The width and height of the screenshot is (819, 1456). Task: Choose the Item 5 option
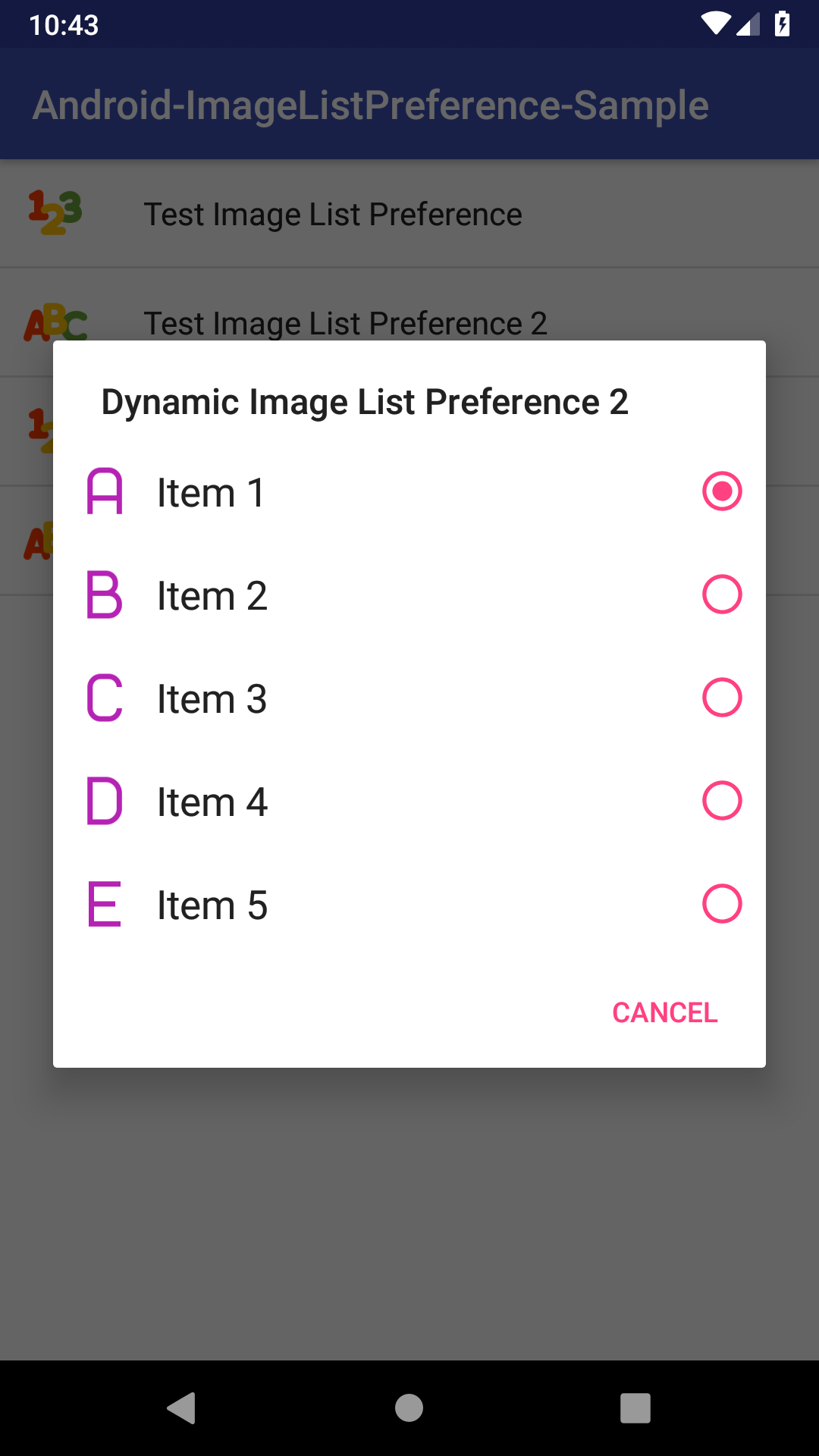(721, 904)
